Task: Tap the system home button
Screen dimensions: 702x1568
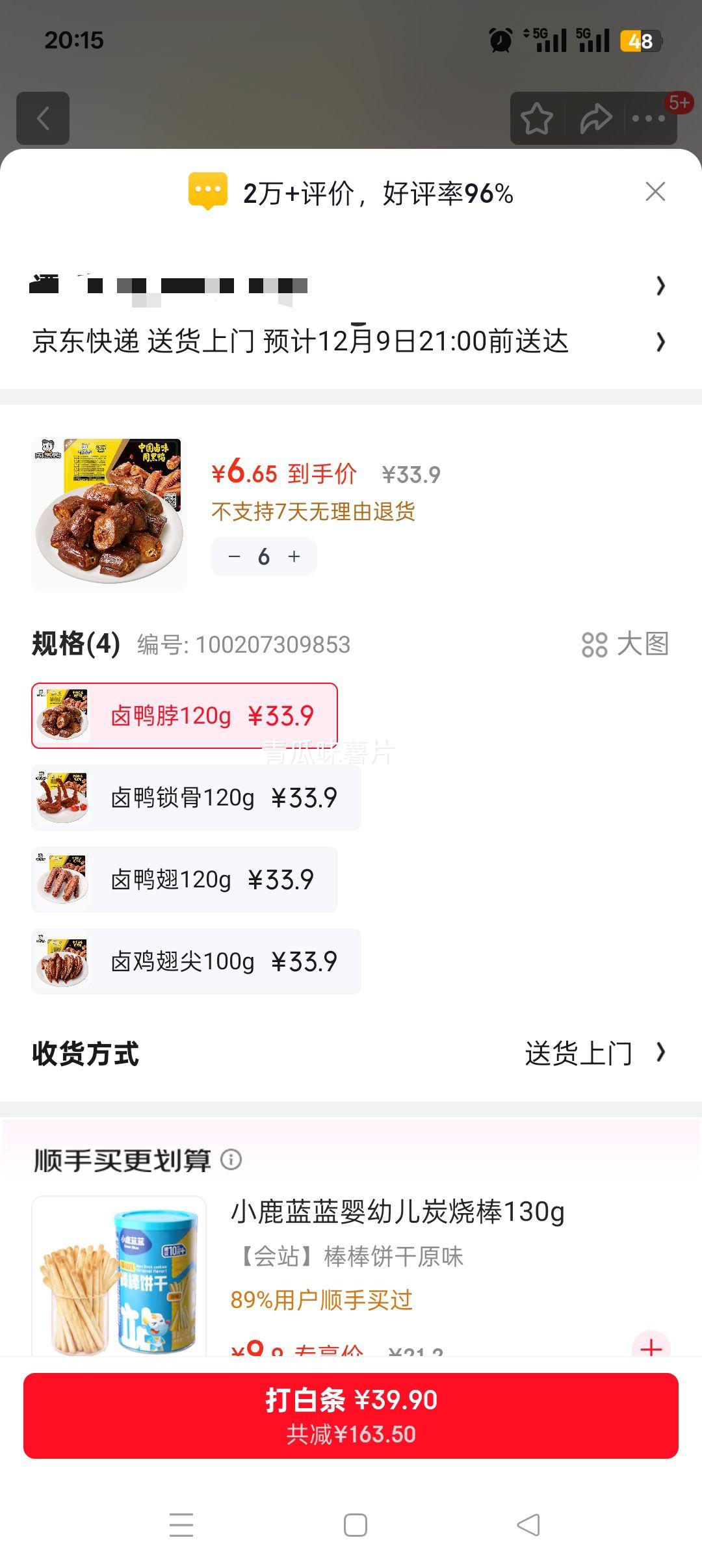Action: point(355,1525)
